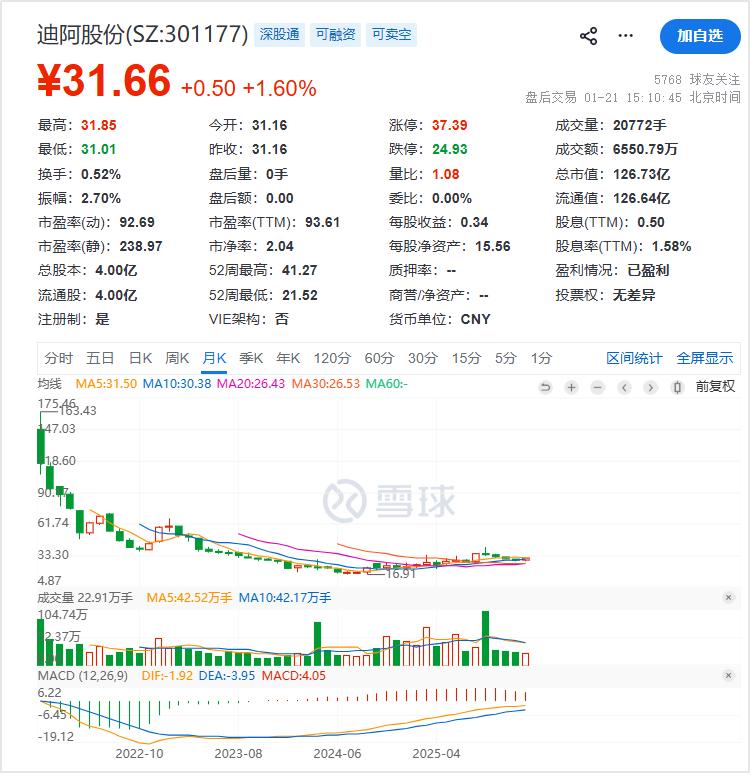Add stock via 加自选 button
752x776 pixels.
(699, 36)
